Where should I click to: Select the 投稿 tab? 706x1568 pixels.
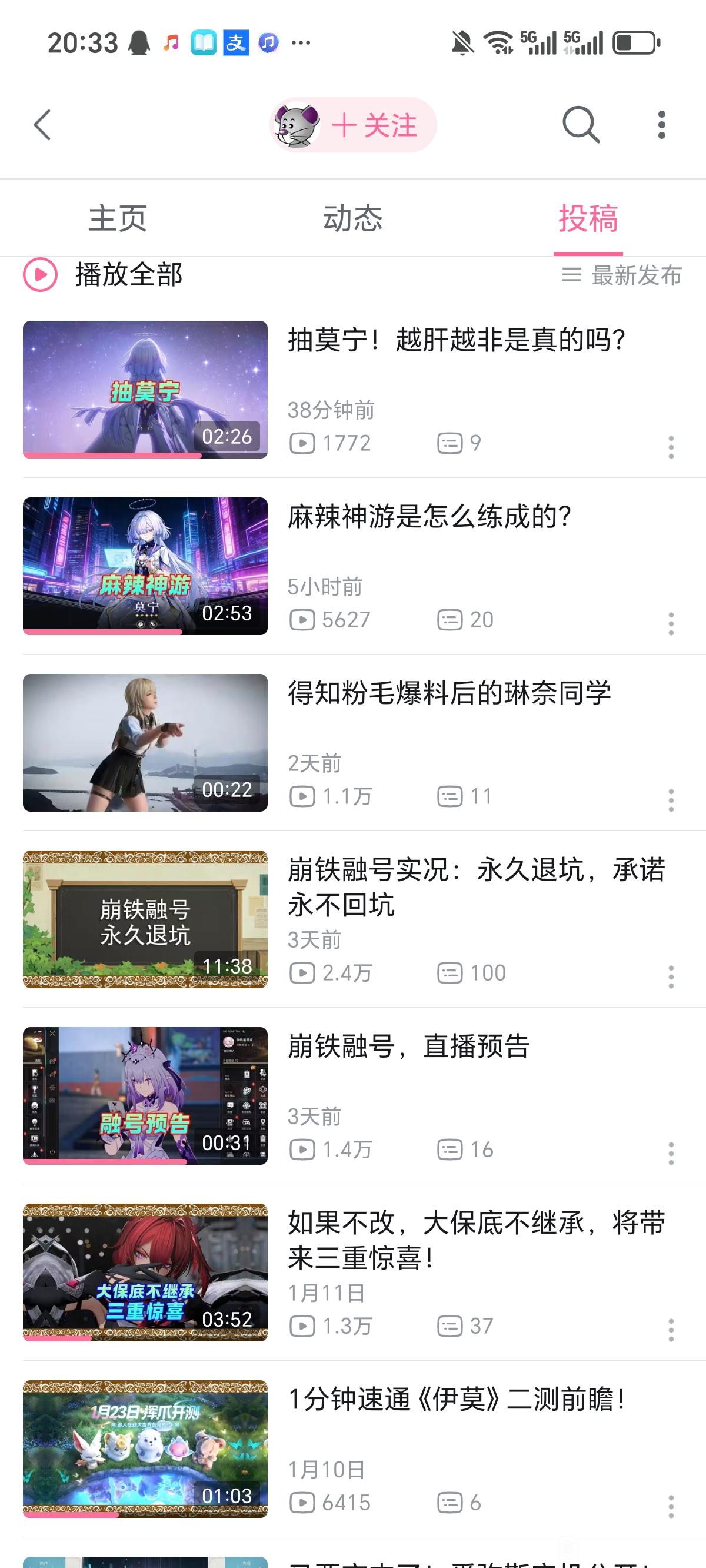[x=588, y=218]
